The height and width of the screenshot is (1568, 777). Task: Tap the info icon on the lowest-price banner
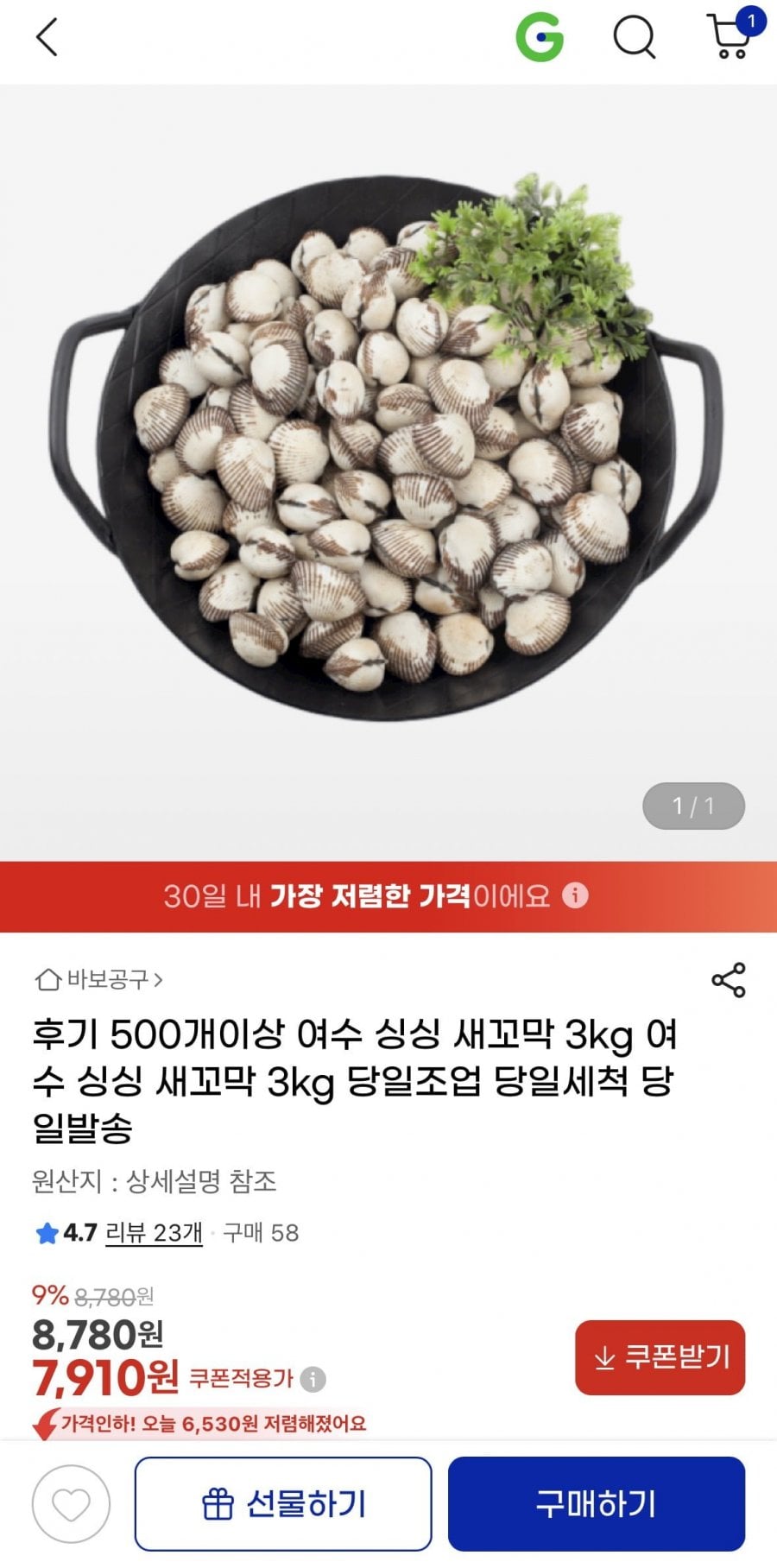pyautogui.click(x=576, y=895)
